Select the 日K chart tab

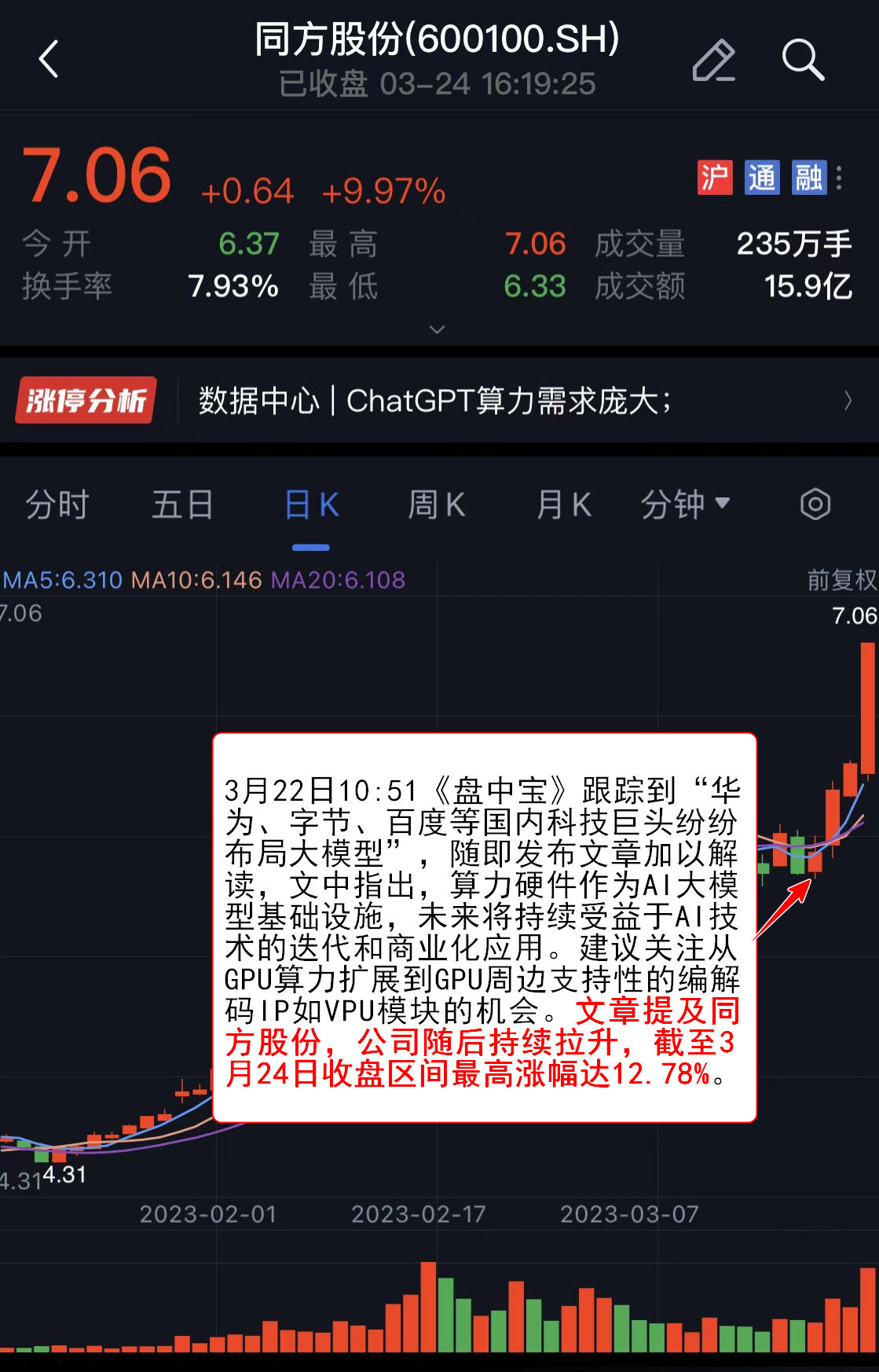click(x=311, y=504)
